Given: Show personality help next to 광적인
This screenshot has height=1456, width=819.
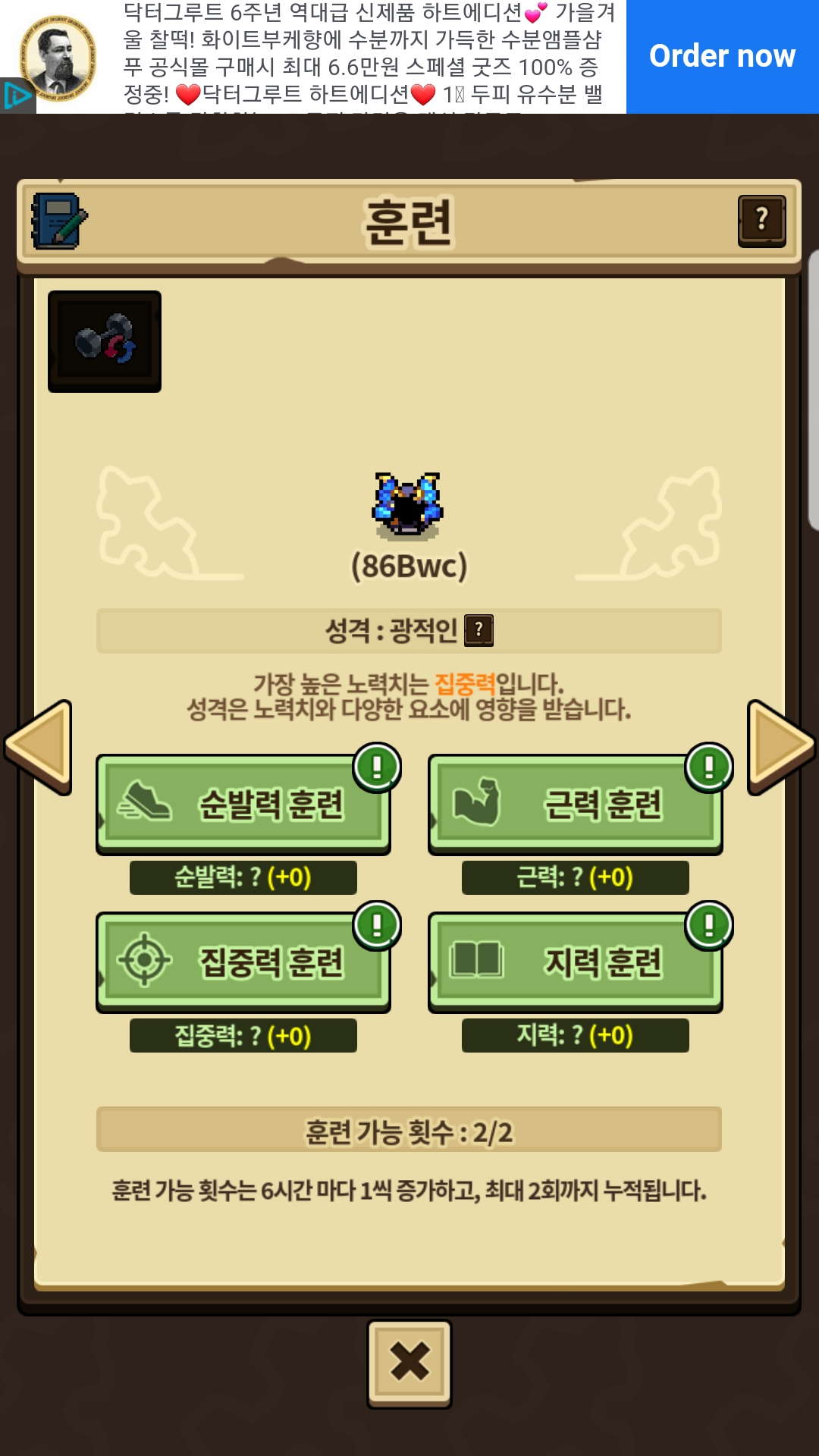Looking at the screenshot, I should point(479,630).
